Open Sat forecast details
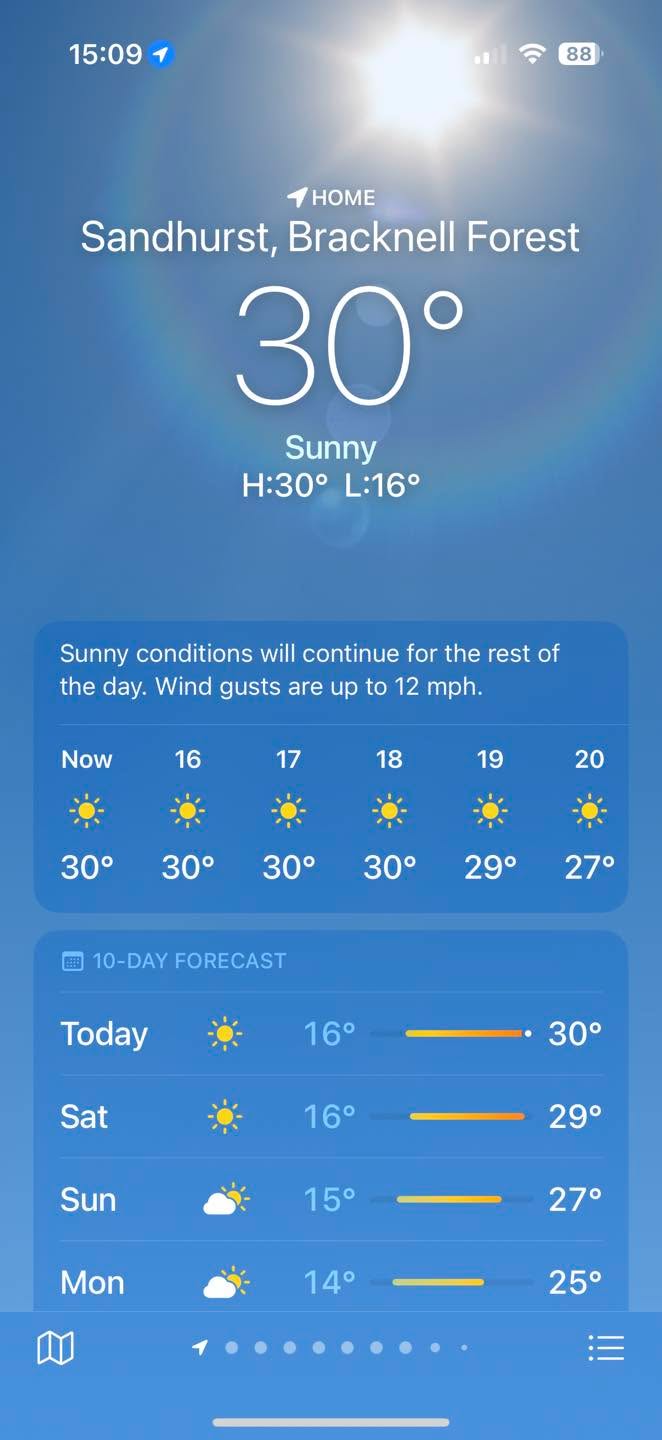 [331, 1116]
